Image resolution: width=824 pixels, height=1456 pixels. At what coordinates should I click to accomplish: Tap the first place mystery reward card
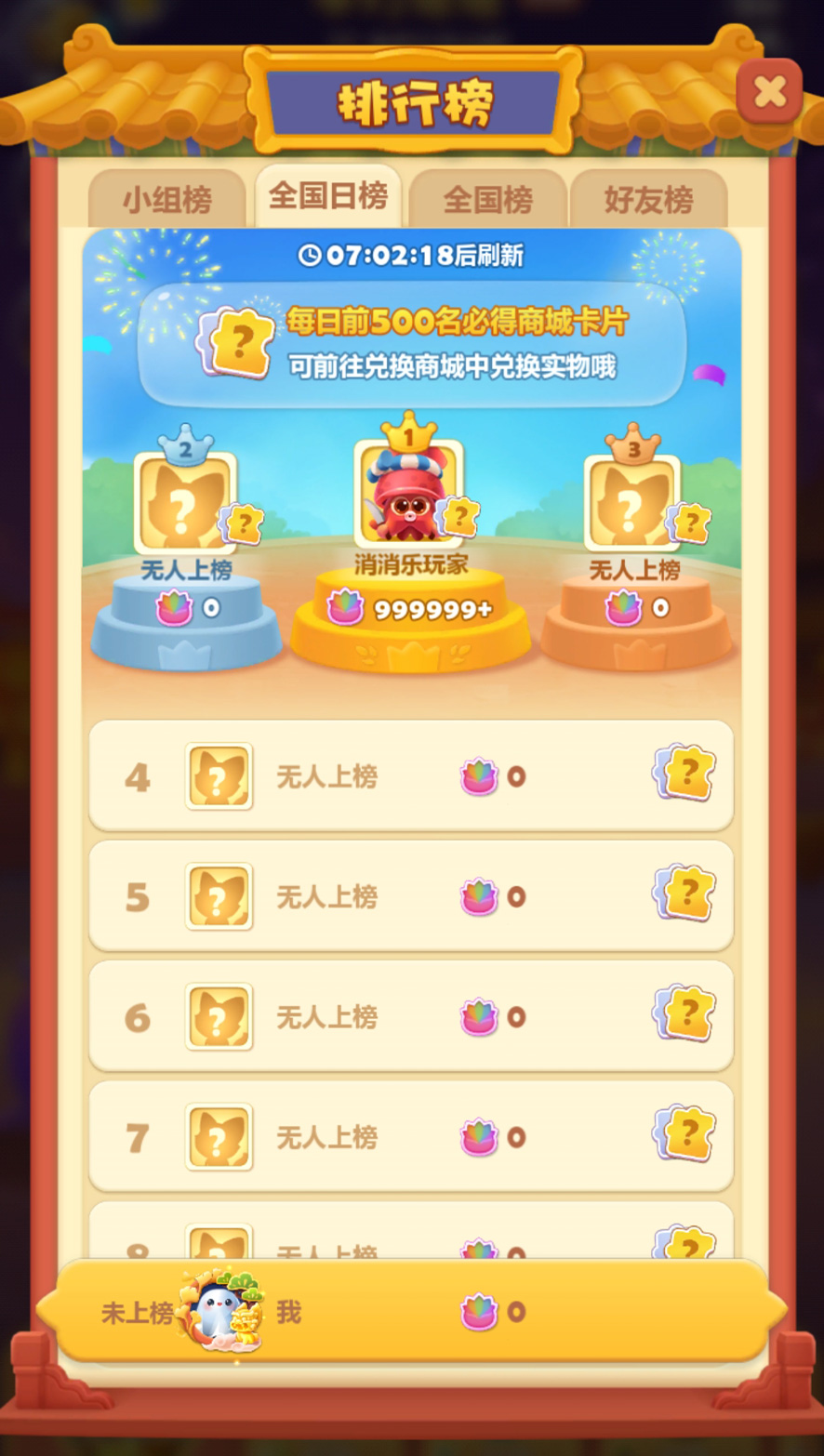tap(459, 518)
